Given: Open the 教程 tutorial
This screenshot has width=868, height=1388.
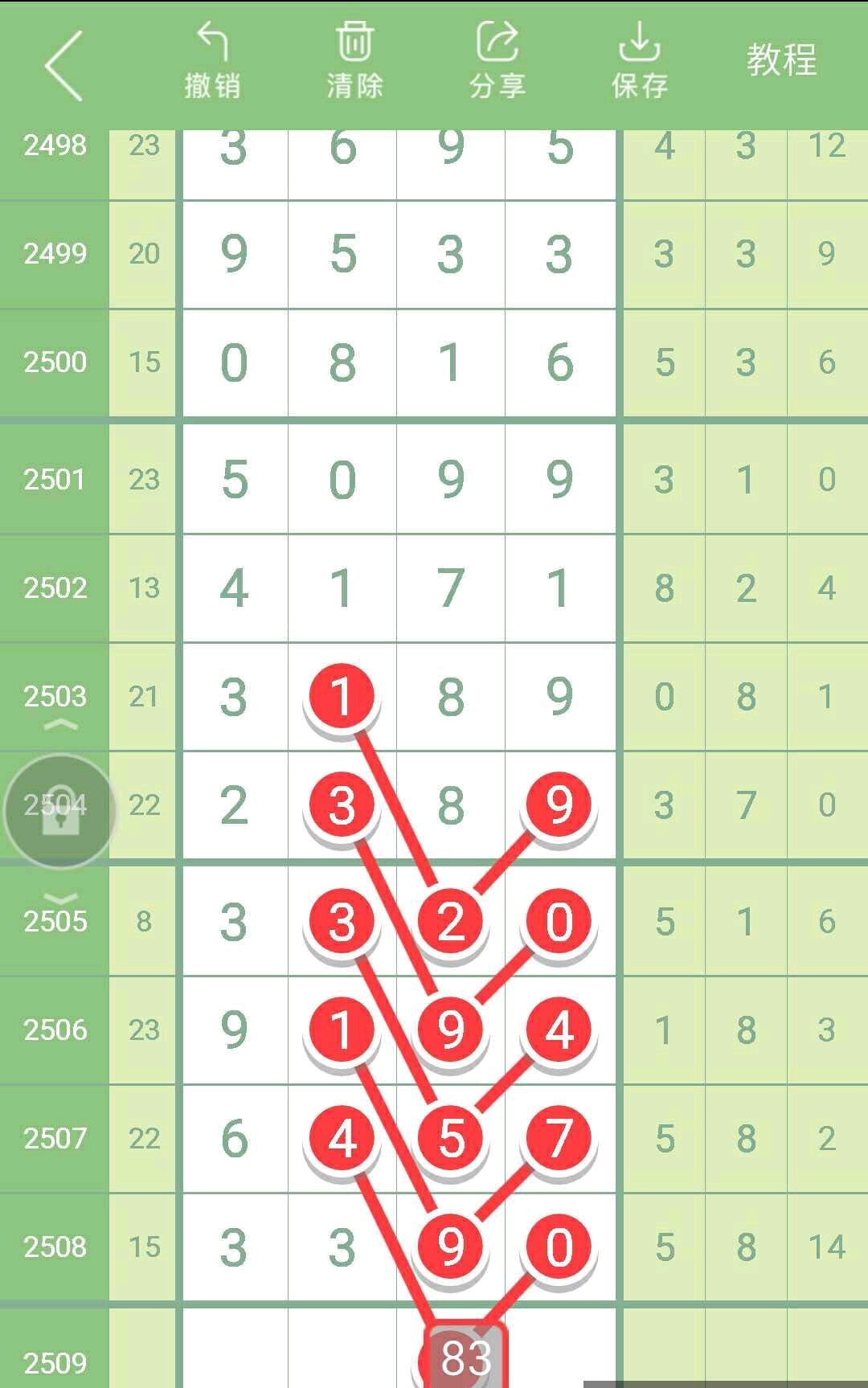Looking at the screenshot, I should [x=781, y=60].
